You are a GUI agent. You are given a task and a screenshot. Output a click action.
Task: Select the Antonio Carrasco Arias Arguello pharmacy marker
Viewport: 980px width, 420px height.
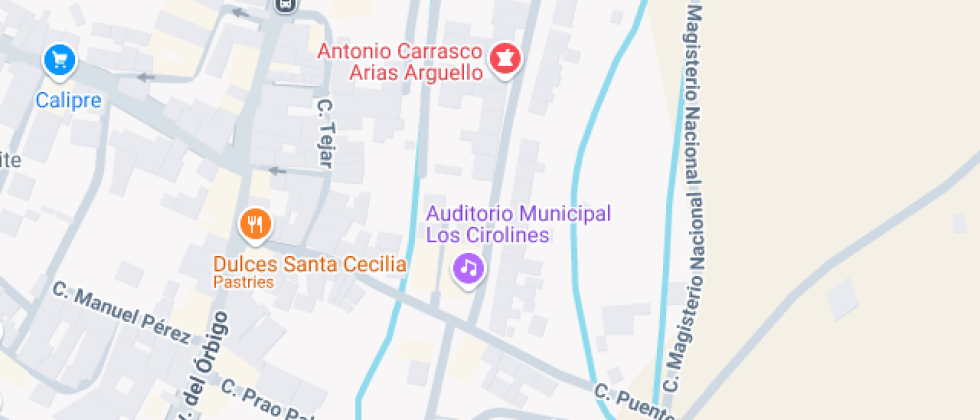pos(505,61)
